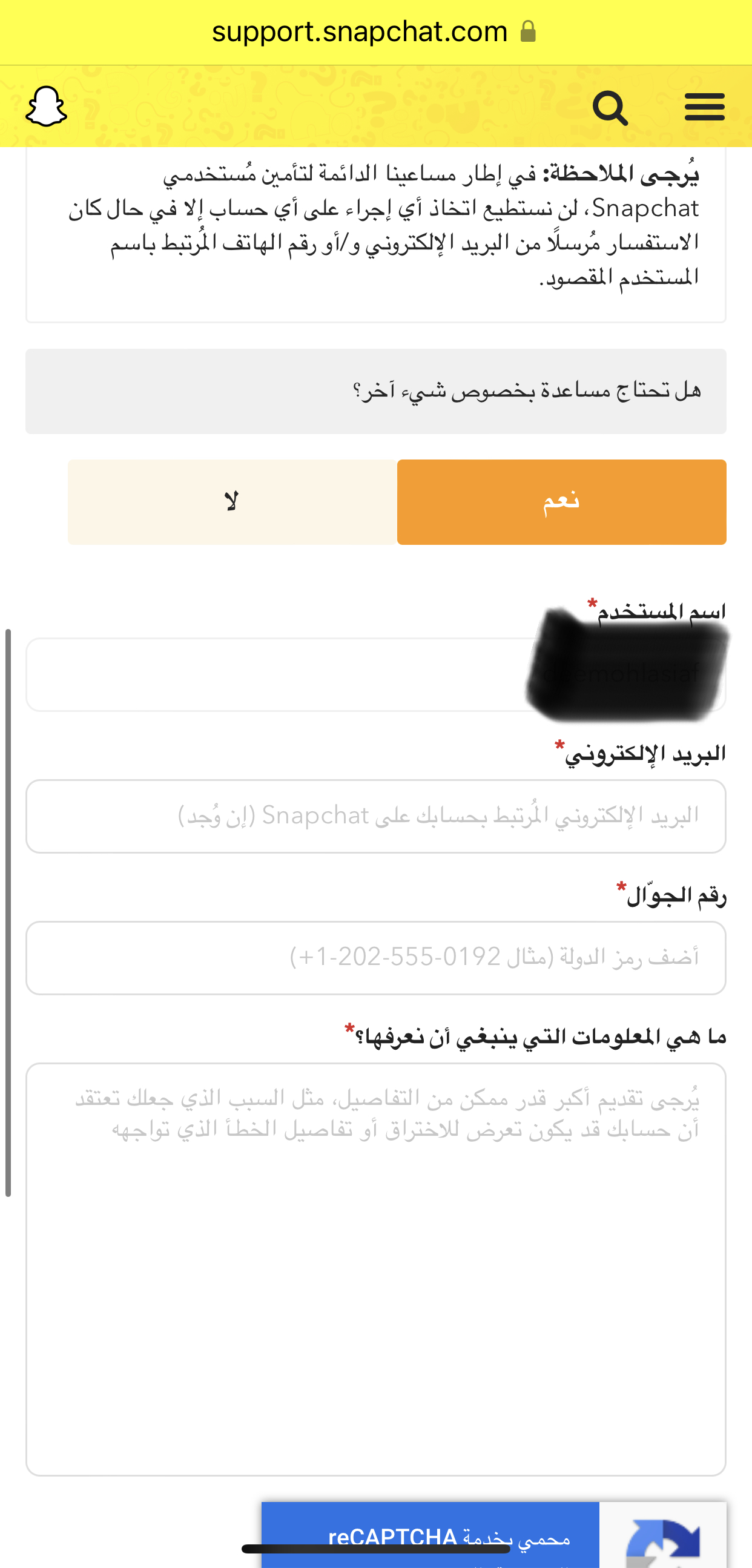Screen dimensions: 752x1568
Task: Focus the رقم الجوّال phone number field
Action: point(375,958)
